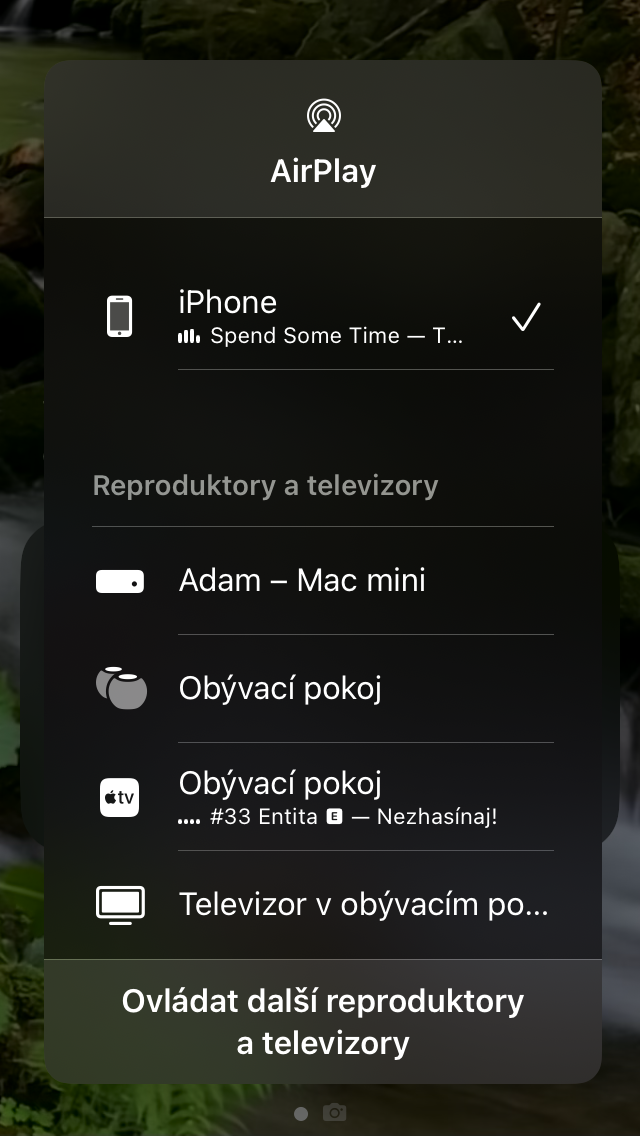Select Televizor v obývacím pokoji

[x=320, y=905]
